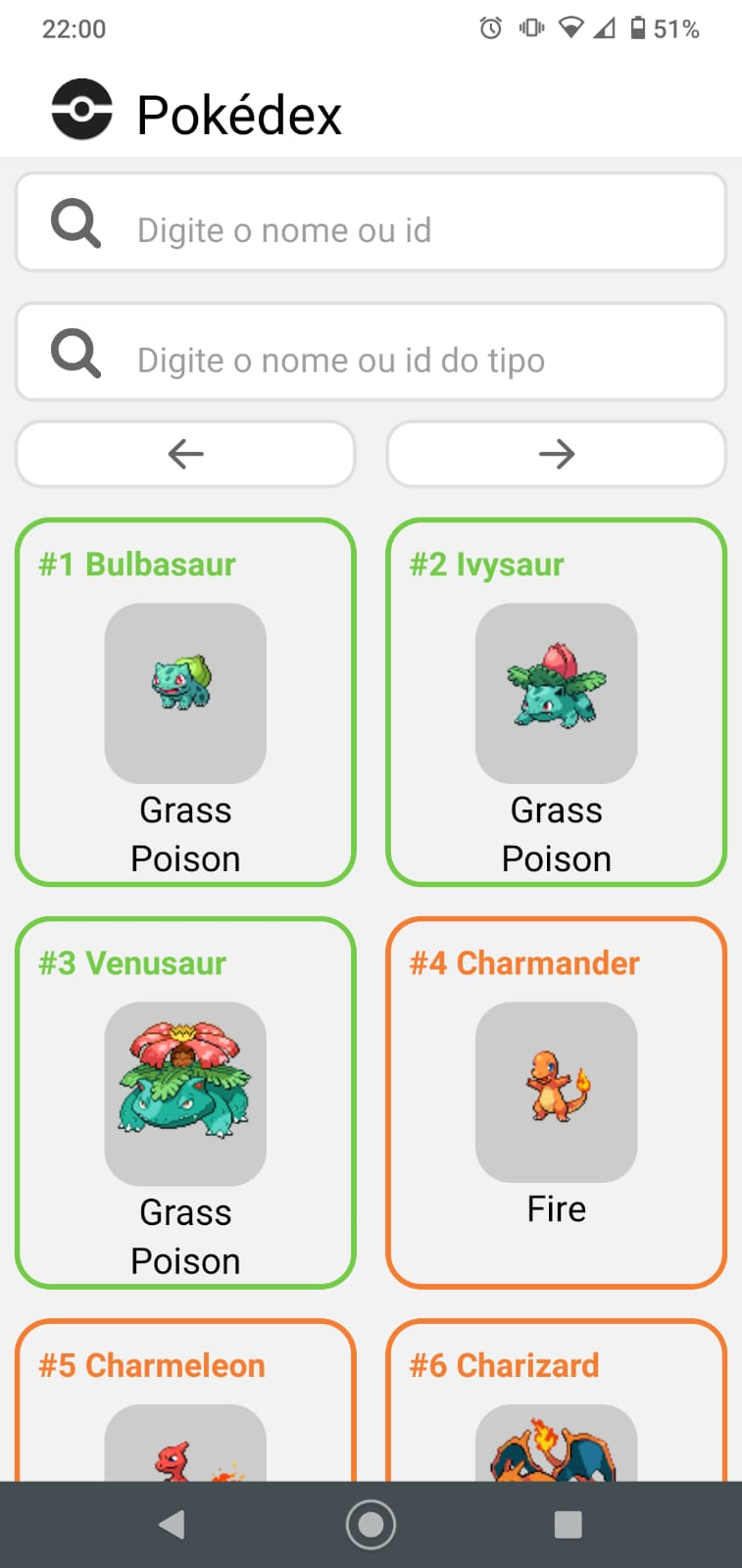Tap the Charizard sprite thumbnail
Viewport: 742px width, 1568px height.
tap(556, 1450)
